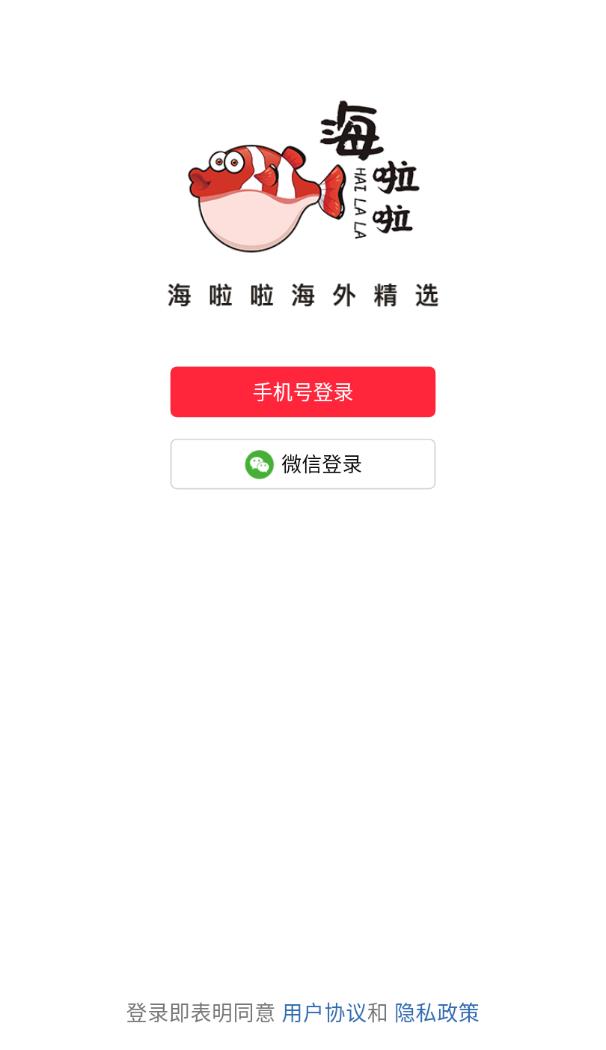
Task: Log in with 微信登录
Action: tap(302, 464)
